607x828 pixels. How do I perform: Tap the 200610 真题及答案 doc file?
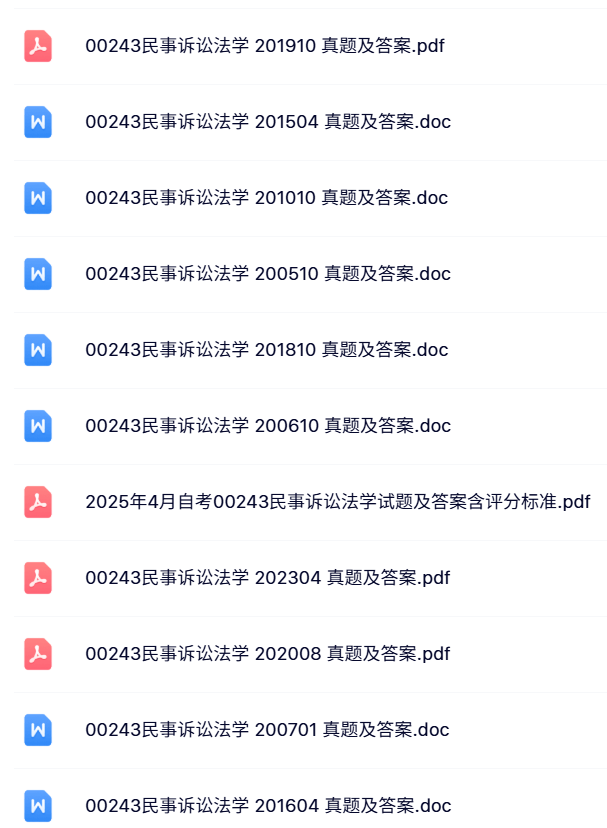268,426
